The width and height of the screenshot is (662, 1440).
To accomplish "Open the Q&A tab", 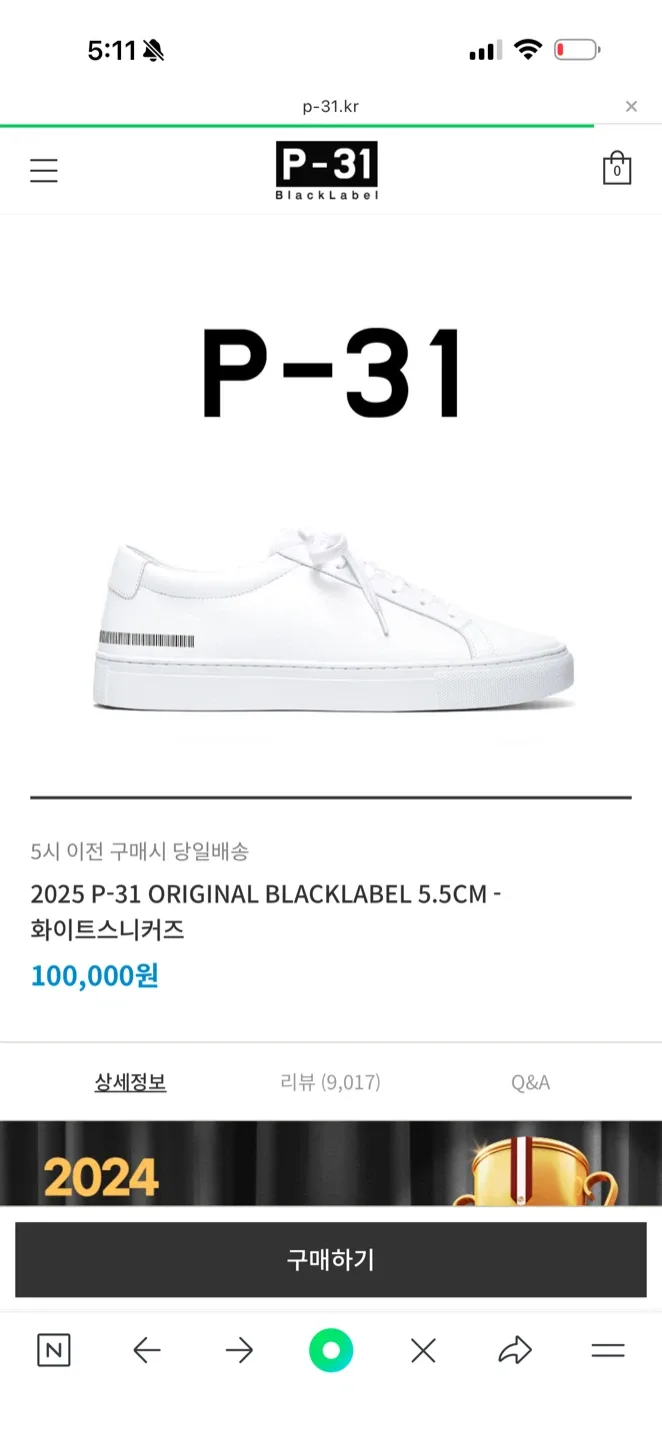I will 530,1082.
